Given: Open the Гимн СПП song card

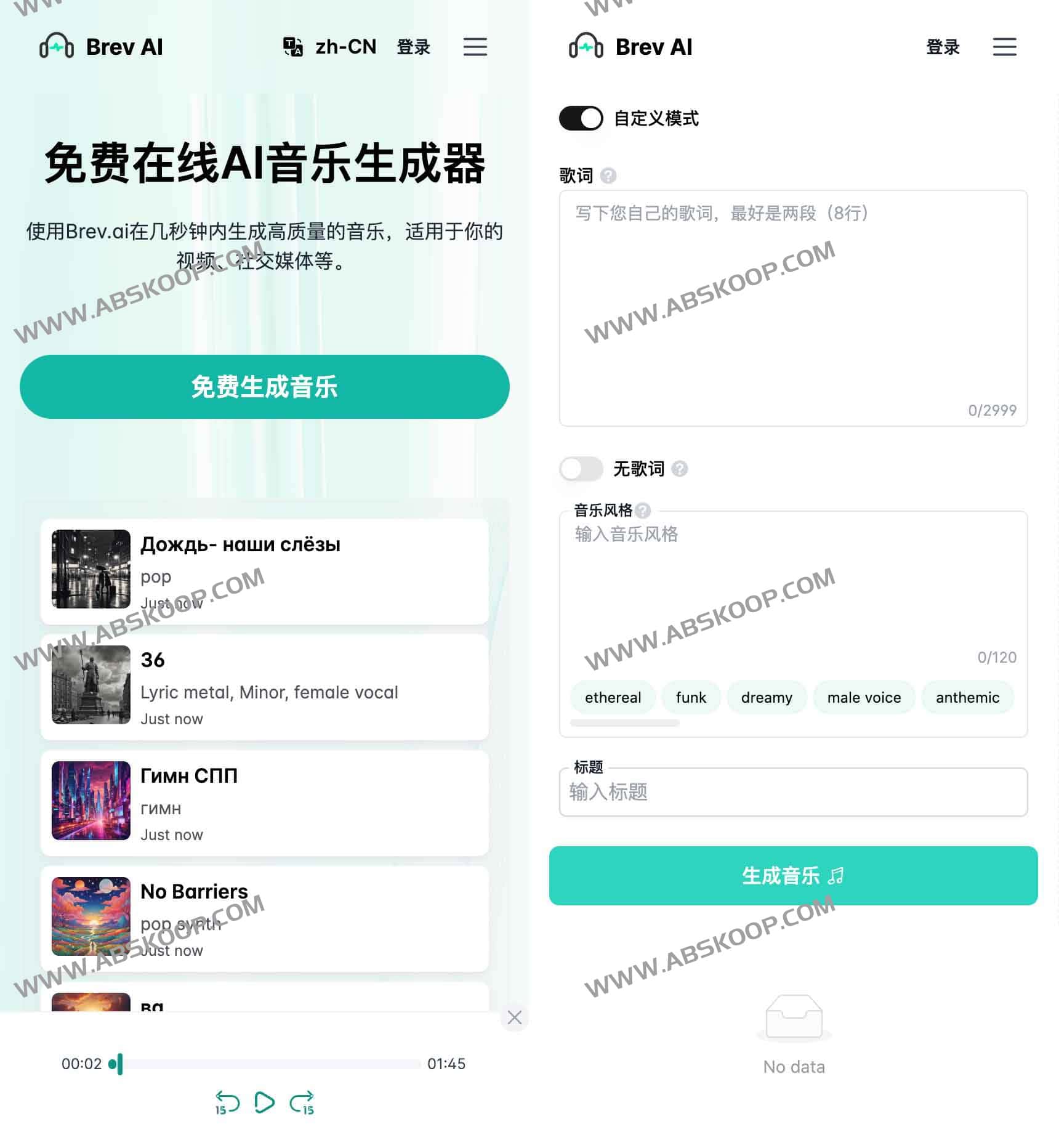Looking at the screenshot, I should [x=264, y=802].
